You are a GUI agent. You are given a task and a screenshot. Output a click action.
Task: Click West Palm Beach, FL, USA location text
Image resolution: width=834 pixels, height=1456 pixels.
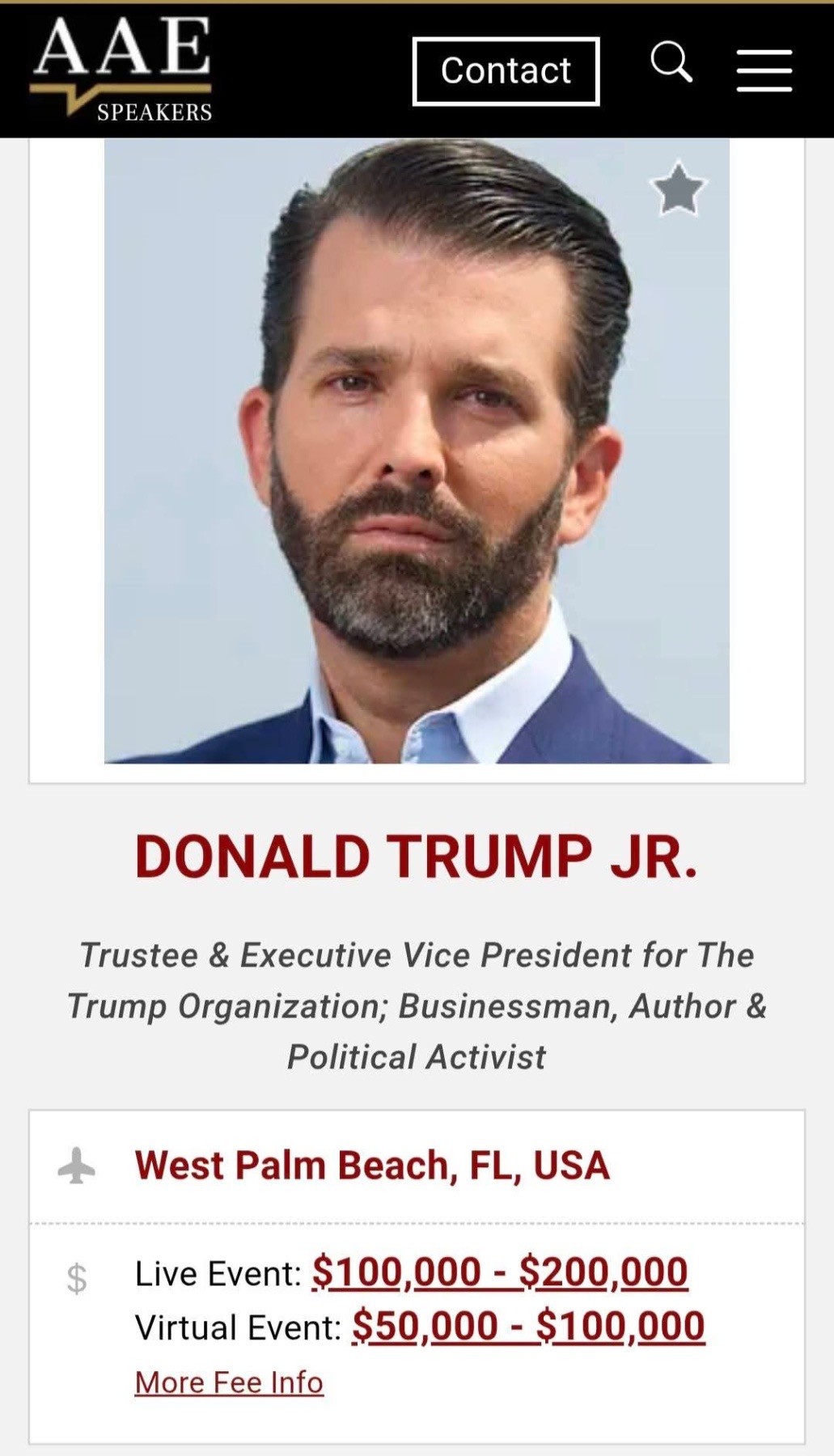[x=370, y=1166]
